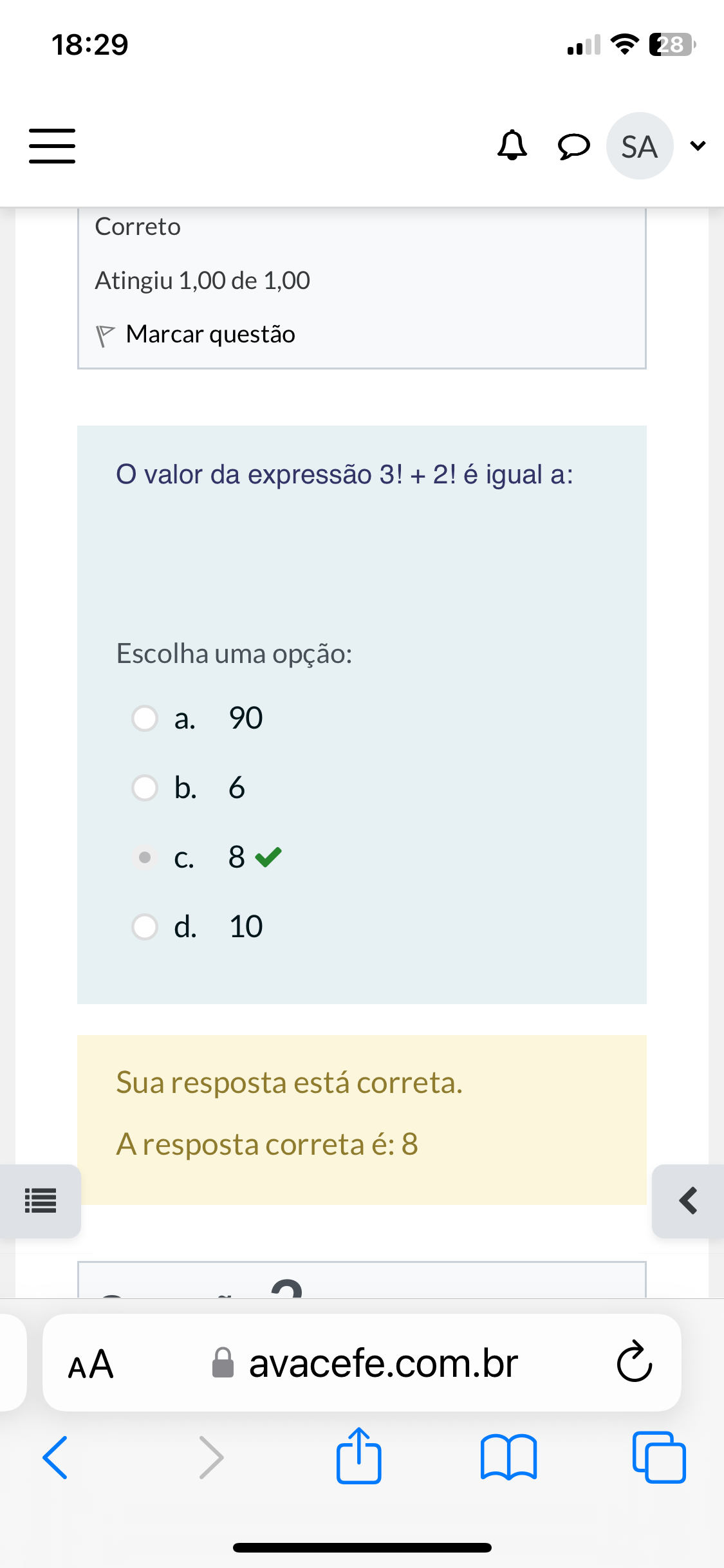
Task: Open the messages speech bubble
Action: pos(573,146)
